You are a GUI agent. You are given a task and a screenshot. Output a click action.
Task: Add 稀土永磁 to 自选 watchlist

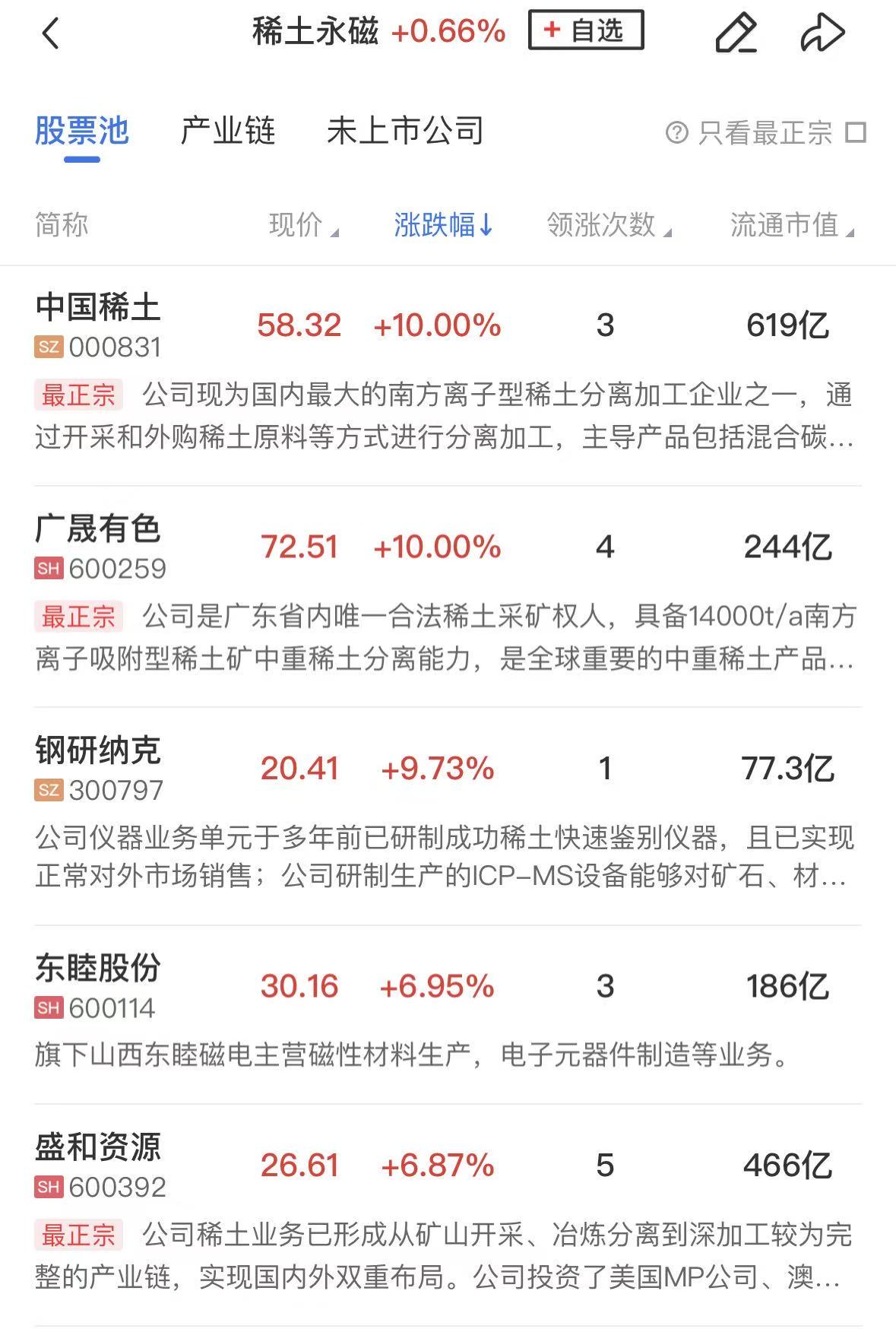(586, 30)
